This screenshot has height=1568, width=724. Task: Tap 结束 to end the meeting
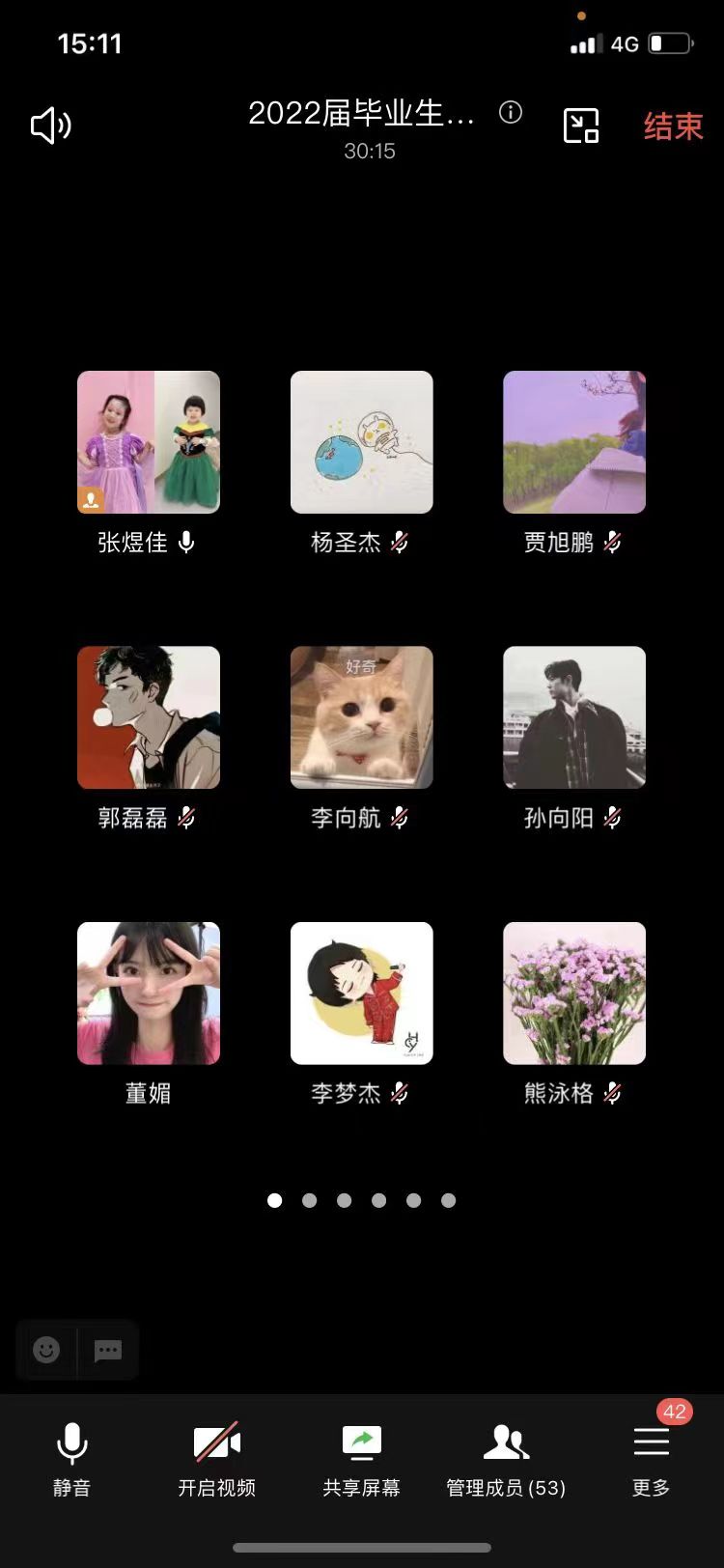click(x=673, y=126)
